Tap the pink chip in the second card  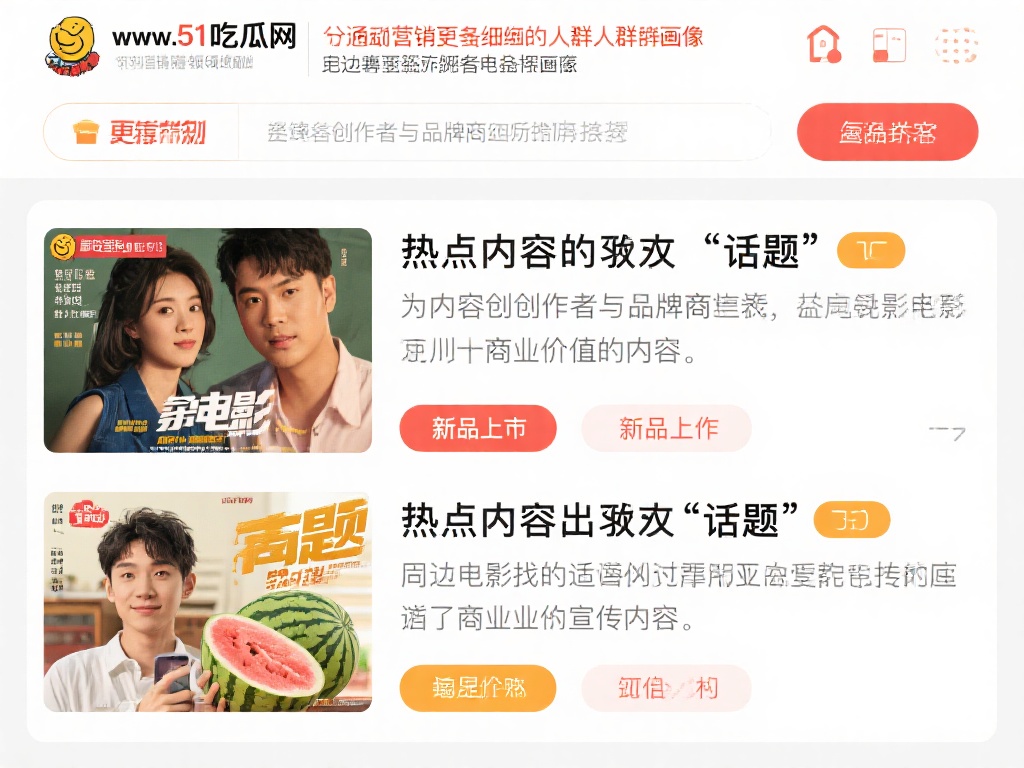pos(667,688)
